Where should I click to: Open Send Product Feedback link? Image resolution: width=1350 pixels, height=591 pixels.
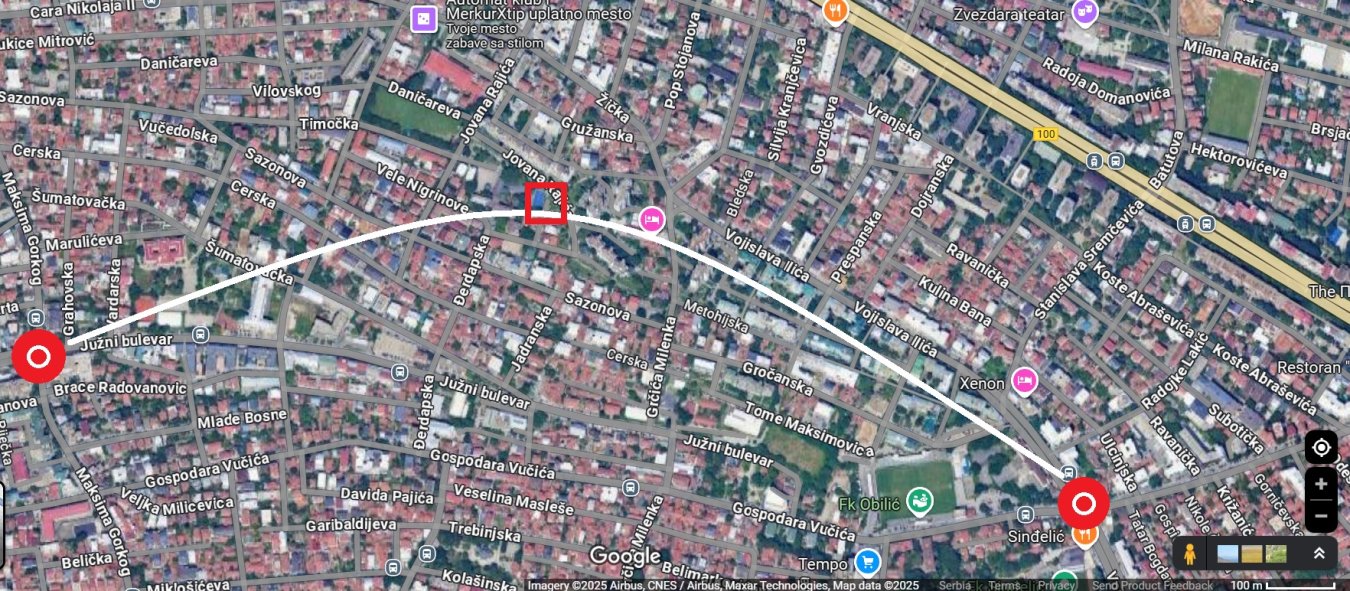pyautogui.click(x=1152, y=585)
